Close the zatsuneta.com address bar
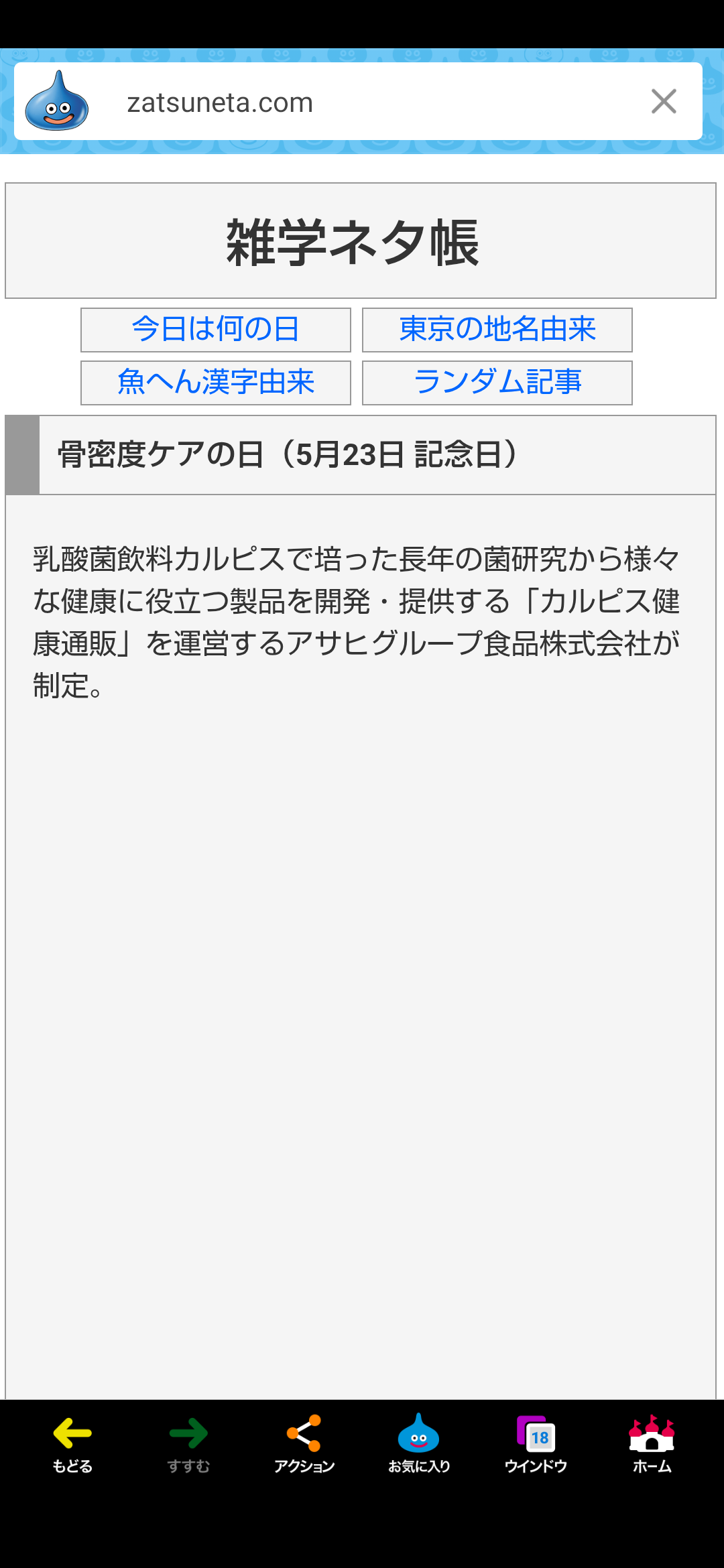 point(664,102)
